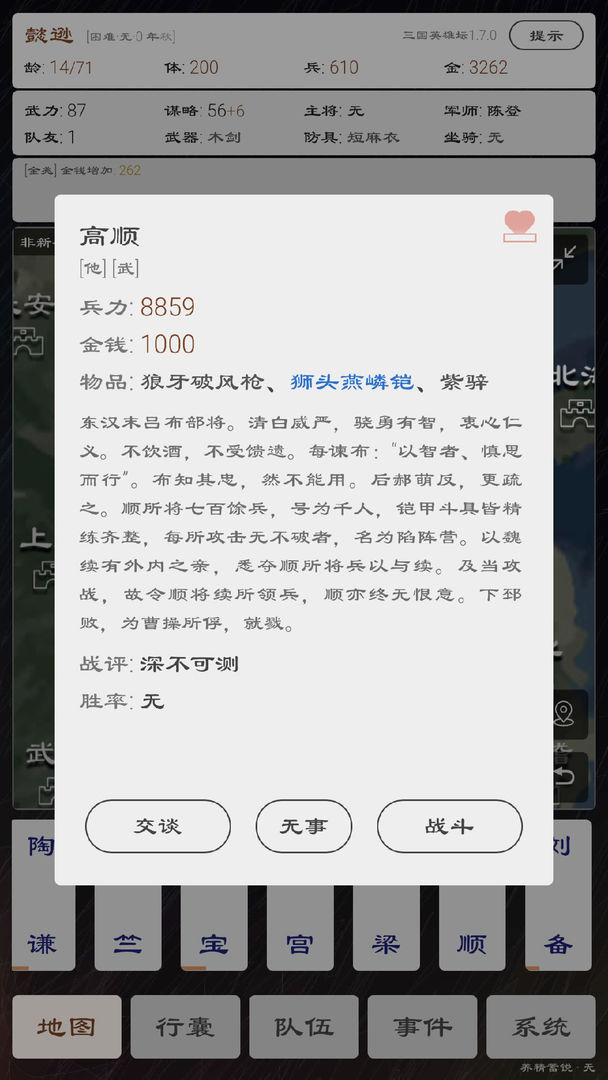Start a battle with the 战斗 button
608x1080 pixels.
pyautogui.click(x=449, y=826)
